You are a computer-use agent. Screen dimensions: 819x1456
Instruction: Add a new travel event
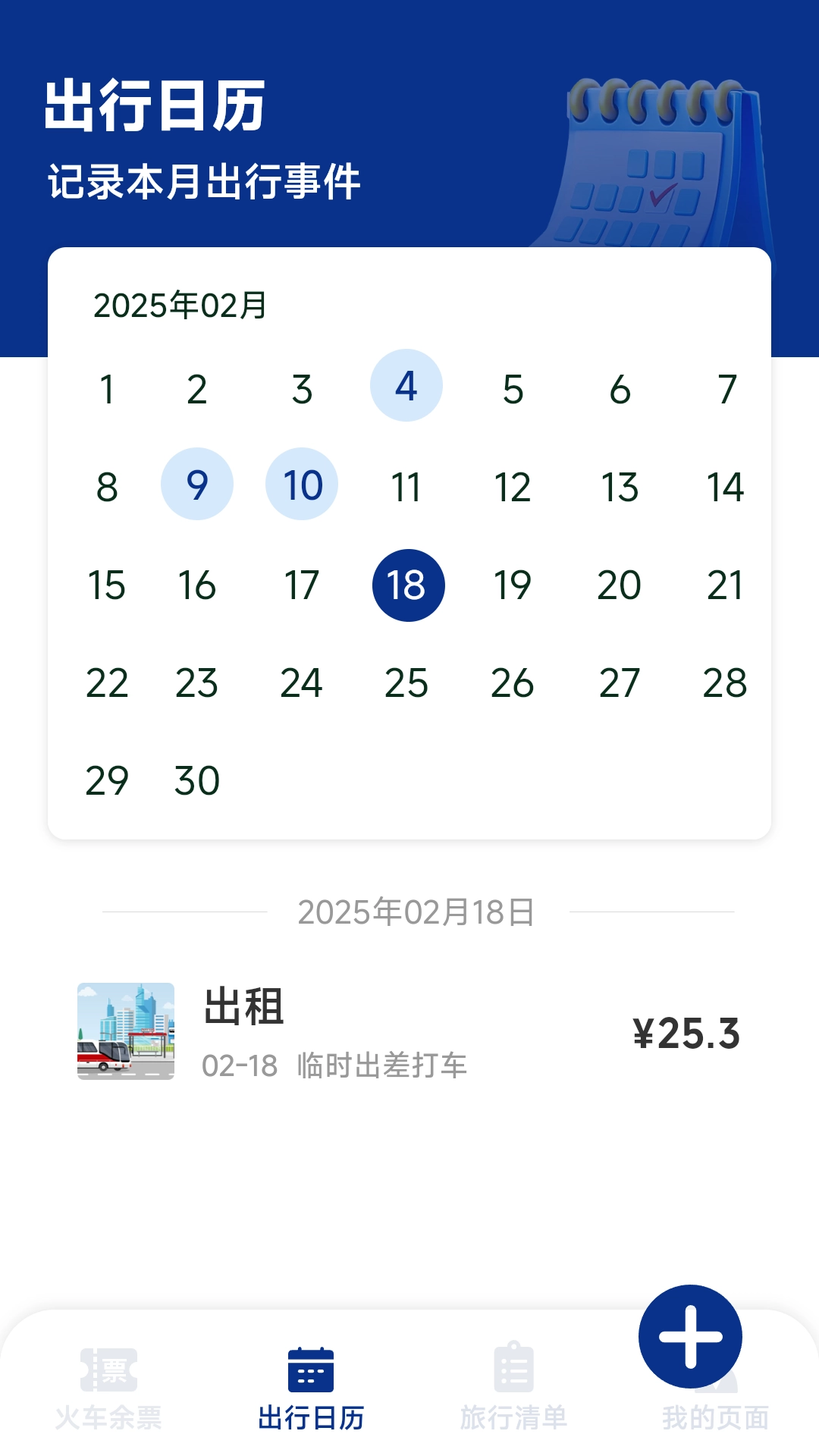[x=690, y=1336]
